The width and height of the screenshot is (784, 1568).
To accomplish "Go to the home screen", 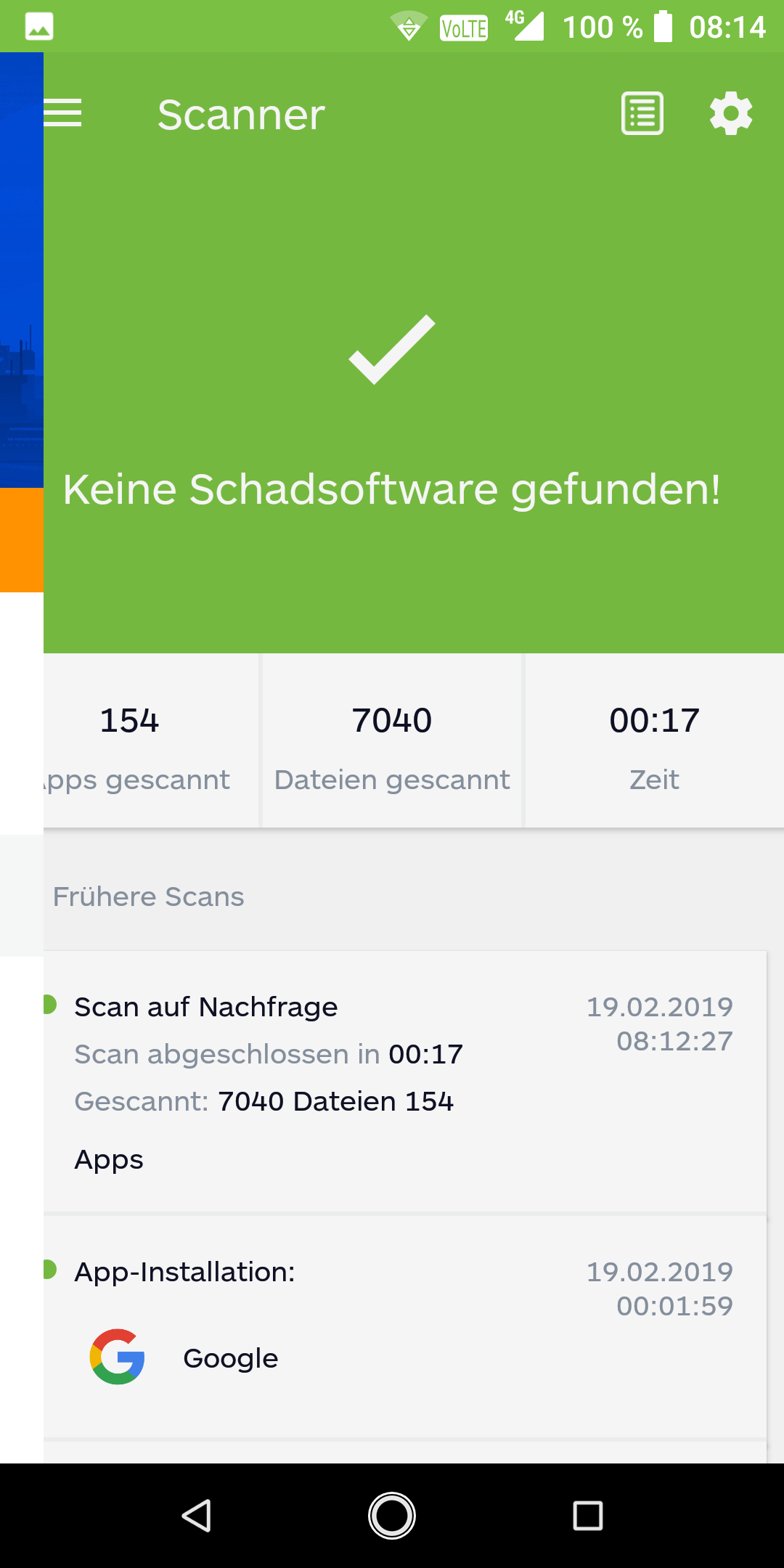I will point(392,1516).
